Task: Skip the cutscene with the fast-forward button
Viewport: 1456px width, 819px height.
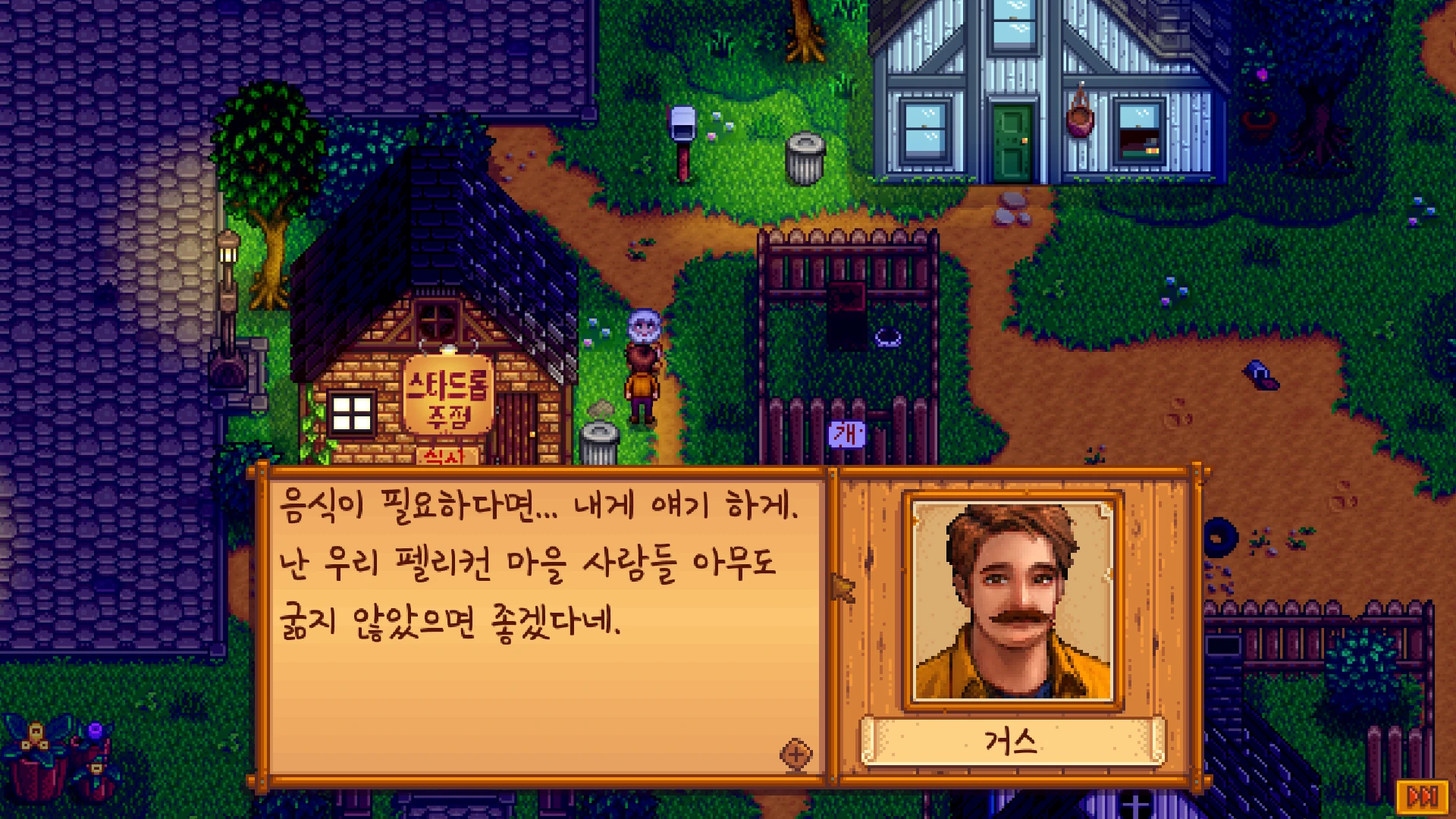Action: 1422,796
